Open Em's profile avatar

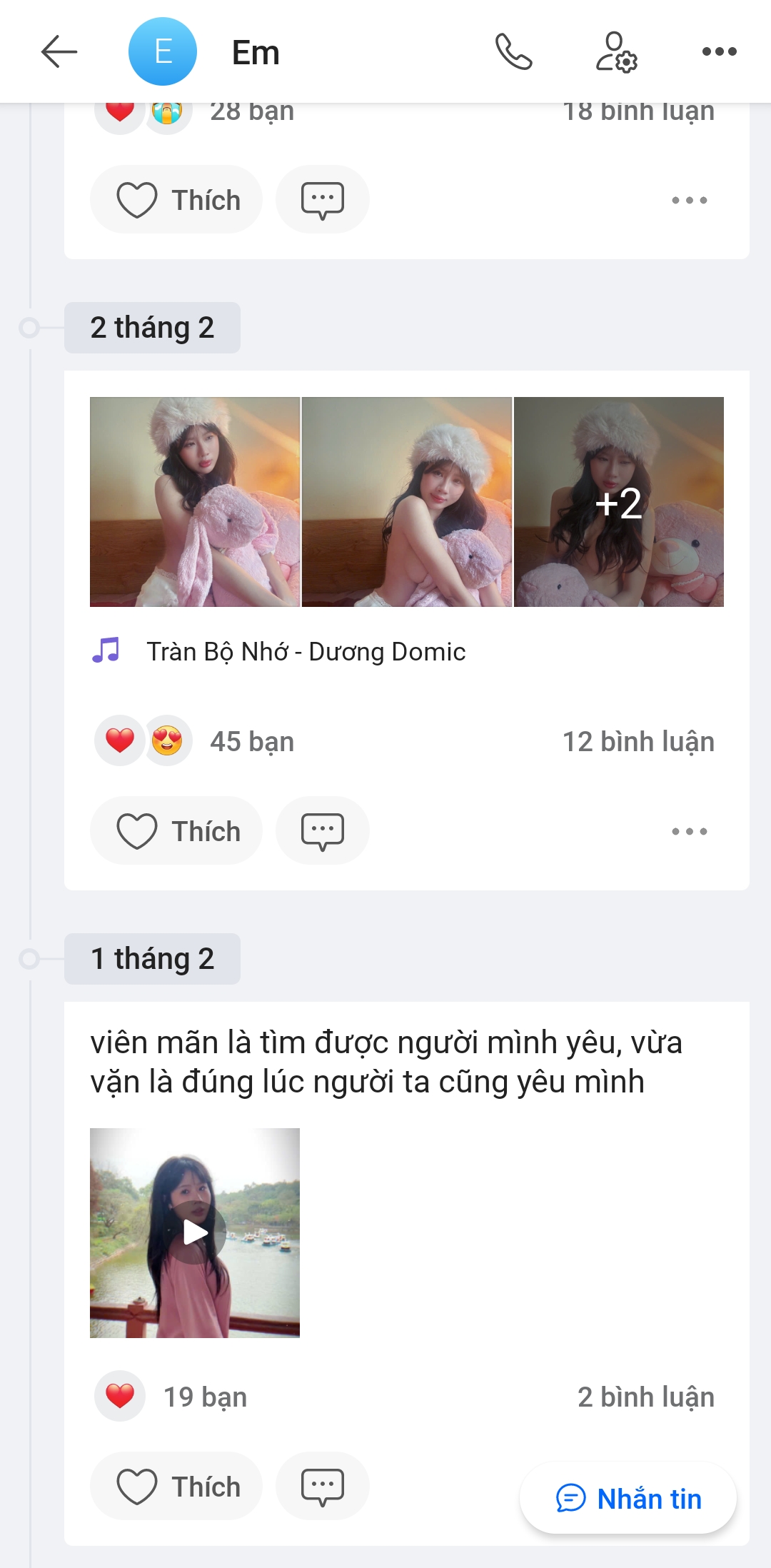coord(163,52)
